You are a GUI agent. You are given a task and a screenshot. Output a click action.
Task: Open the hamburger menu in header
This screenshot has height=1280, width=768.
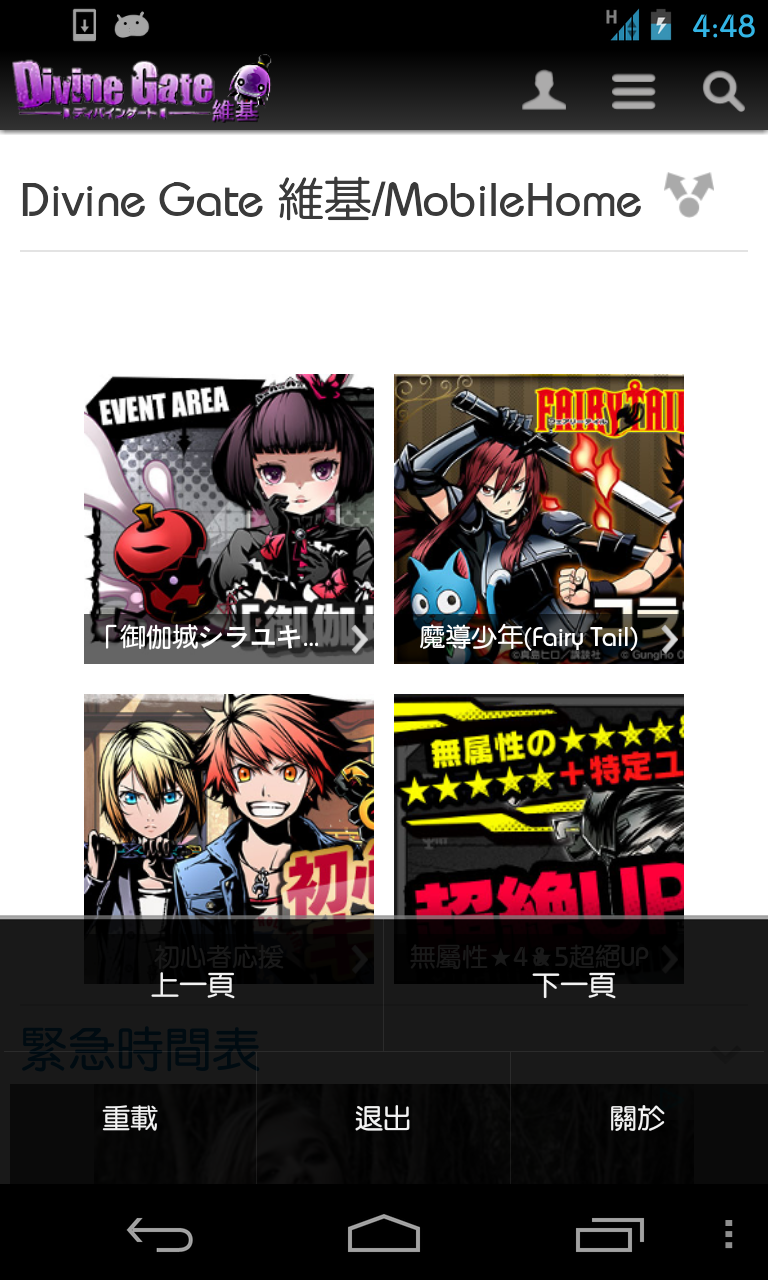(634, 91)
